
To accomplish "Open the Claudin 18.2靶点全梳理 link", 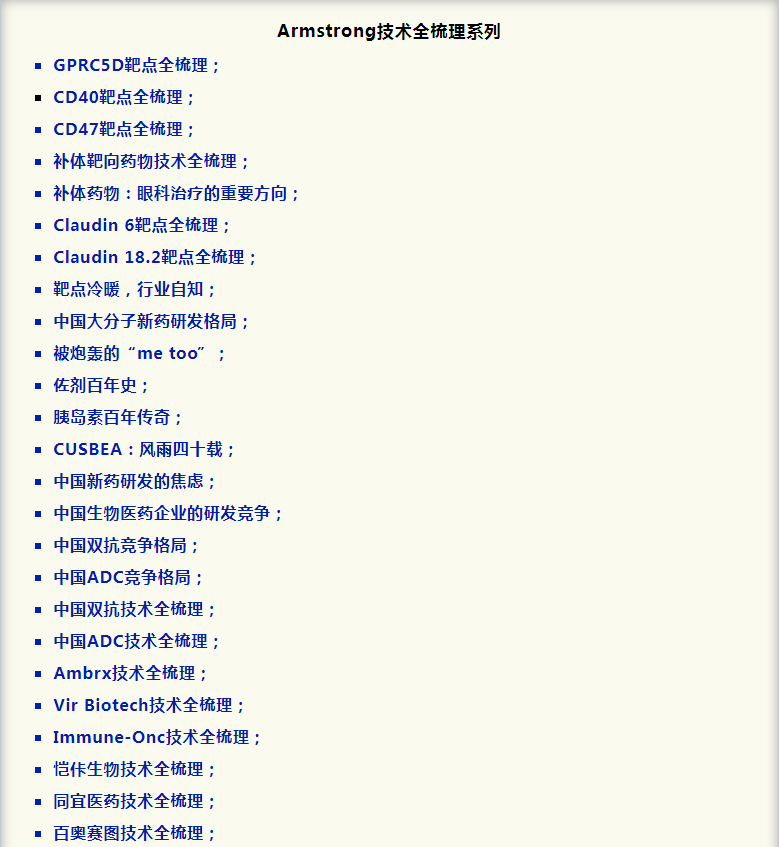I will click(149, 257).
